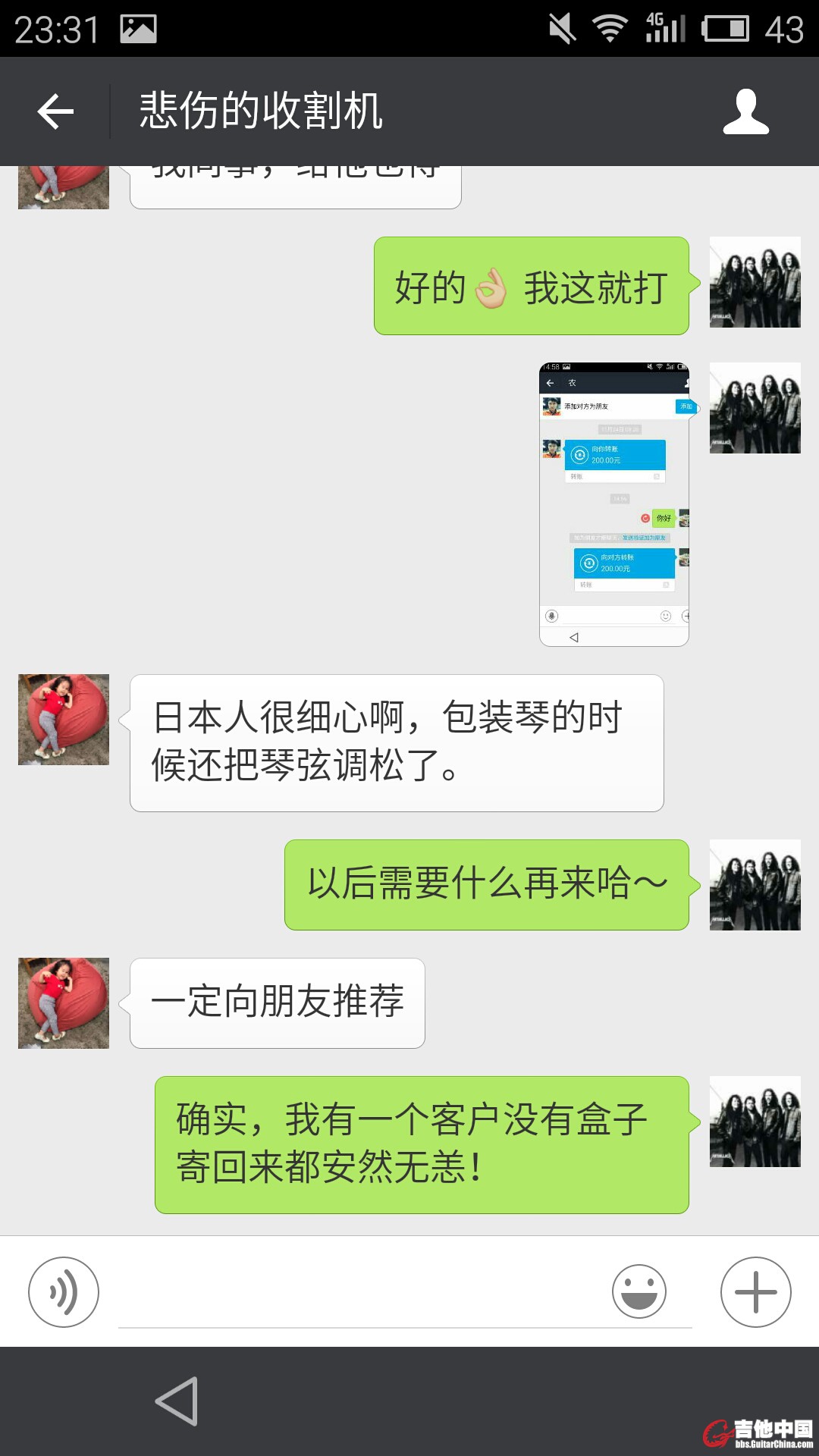Open avatar beside 以后需要什么再来哈 message
Viewport: 819px width, 1456px height.
point(755,884)
